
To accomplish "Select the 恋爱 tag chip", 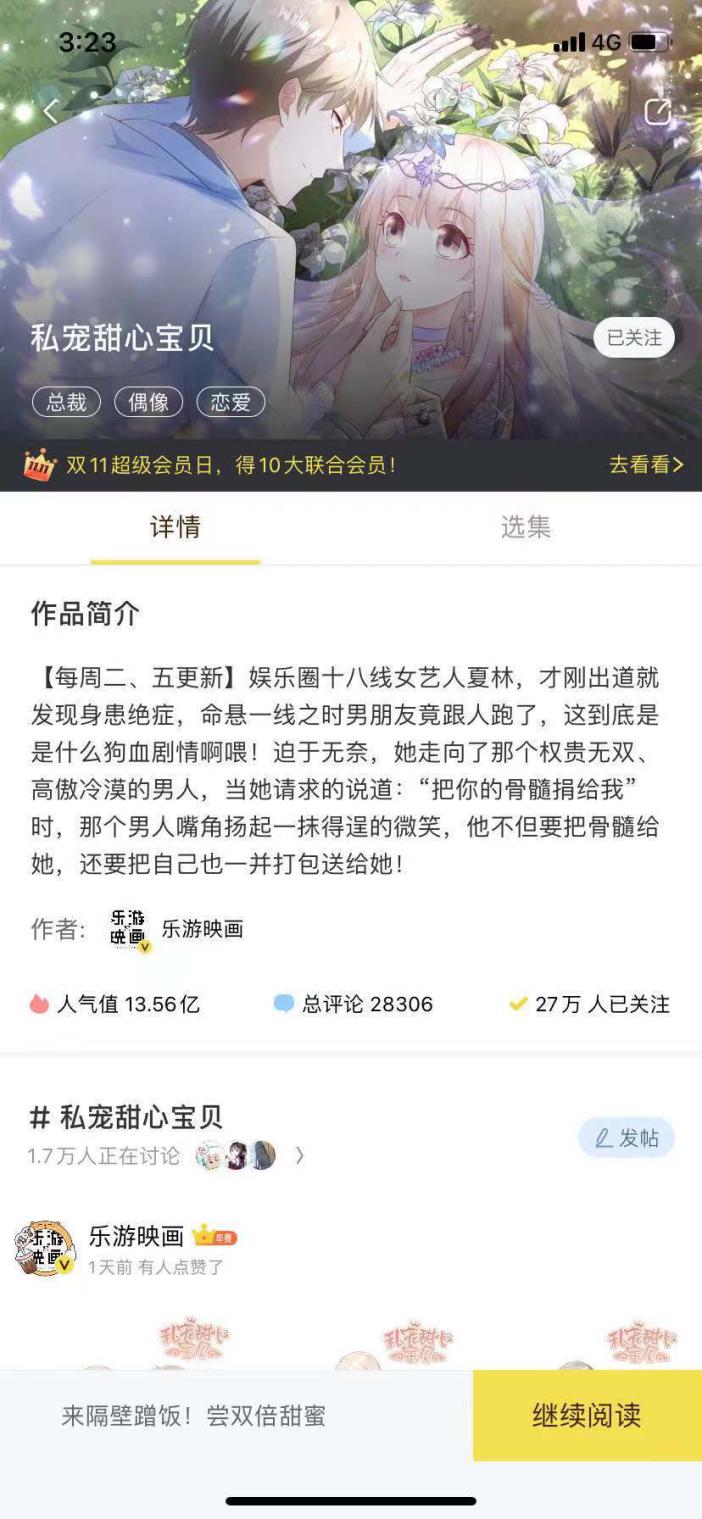I will coord(231,402).
